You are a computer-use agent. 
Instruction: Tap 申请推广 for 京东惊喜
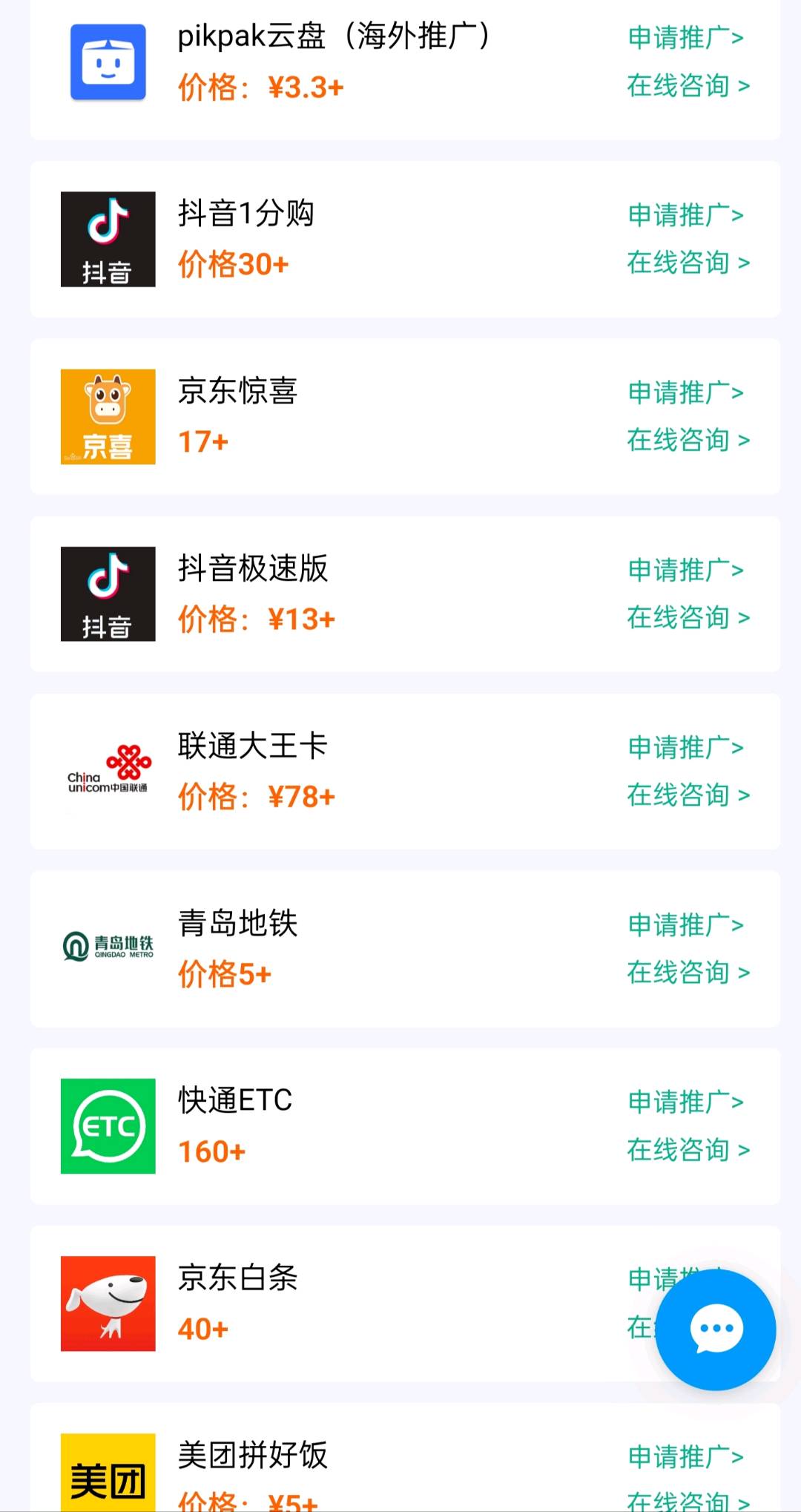tap(686, 392)
